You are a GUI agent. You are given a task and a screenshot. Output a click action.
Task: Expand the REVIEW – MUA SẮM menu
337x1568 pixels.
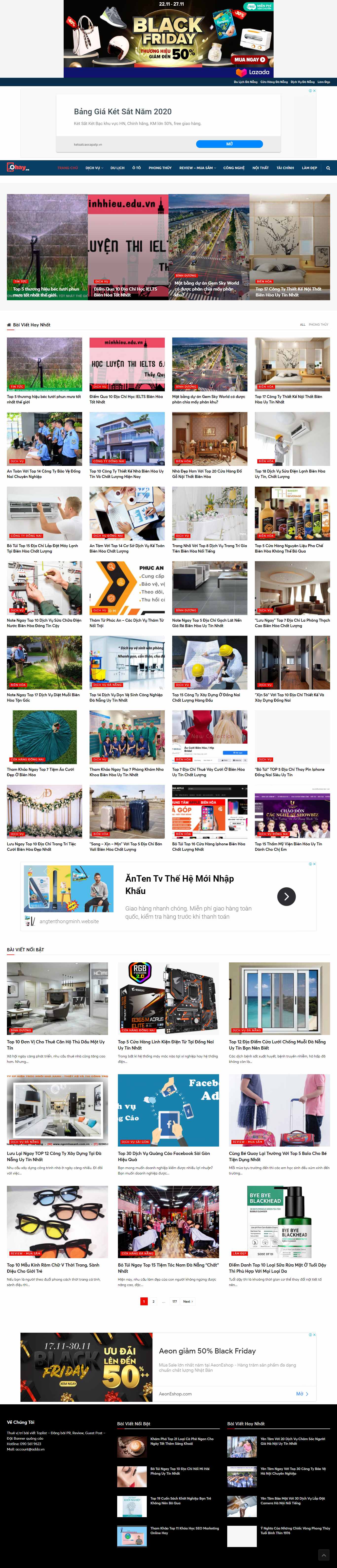(197, 168)
